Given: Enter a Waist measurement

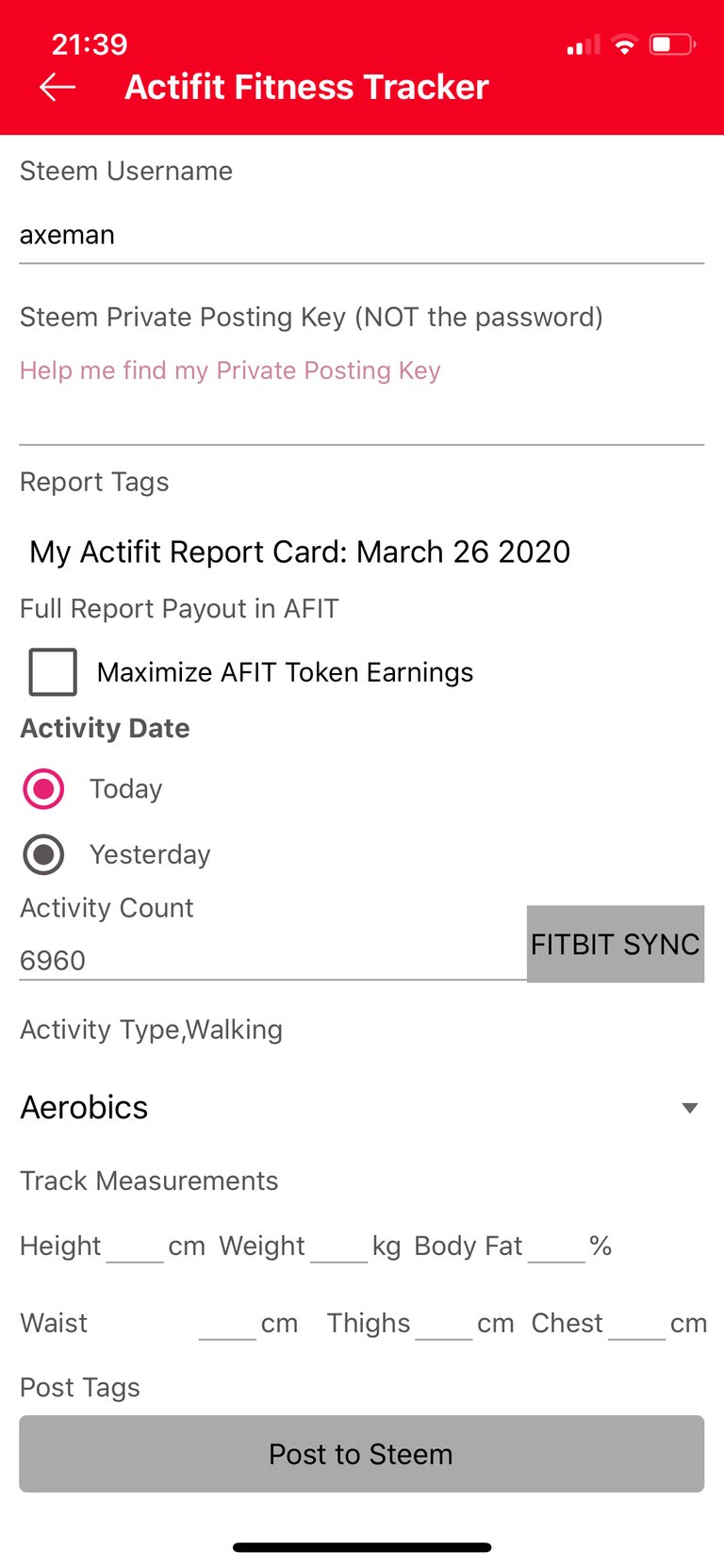Looking at the screenshot, I should 227,1324.
